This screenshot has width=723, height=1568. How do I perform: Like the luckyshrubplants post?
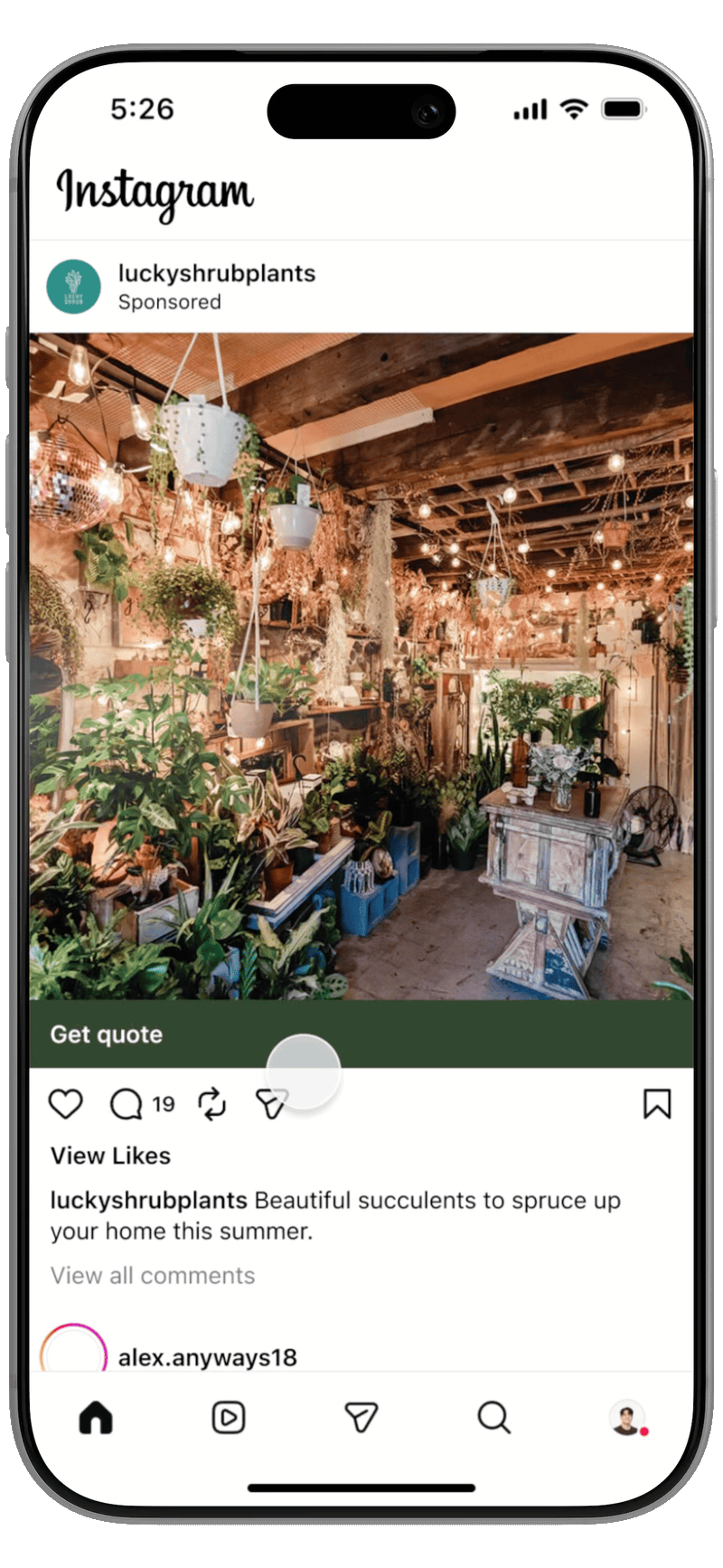coord(66,1104)
